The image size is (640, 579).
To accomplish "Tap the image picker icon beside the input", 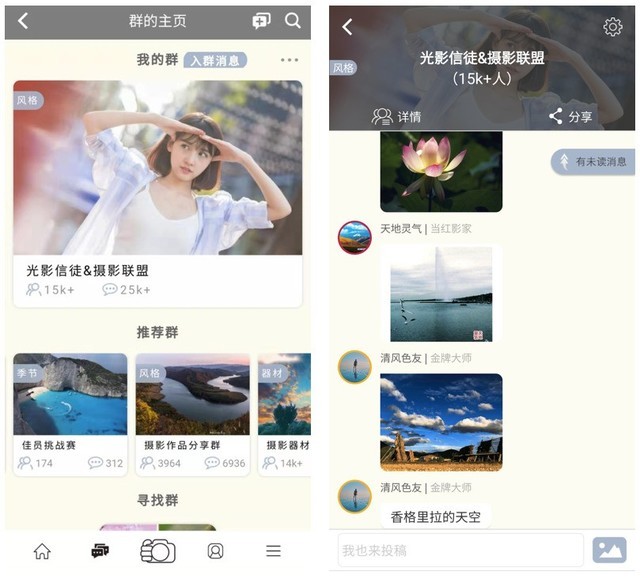I will 609,550.
